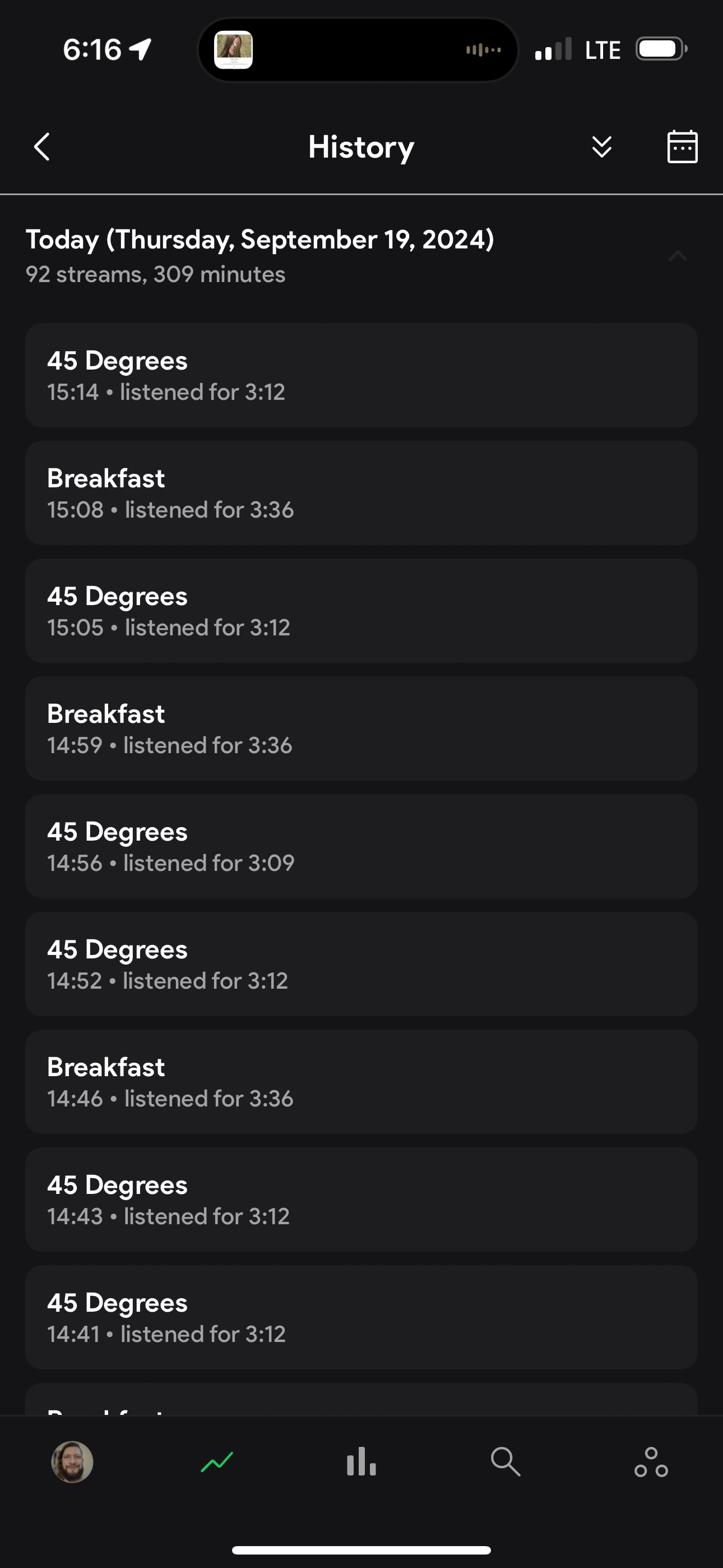Viewport: 723px width, 1568px height.
Task: Open the bar chart stats tab
Action: [x=361, y=1461]
